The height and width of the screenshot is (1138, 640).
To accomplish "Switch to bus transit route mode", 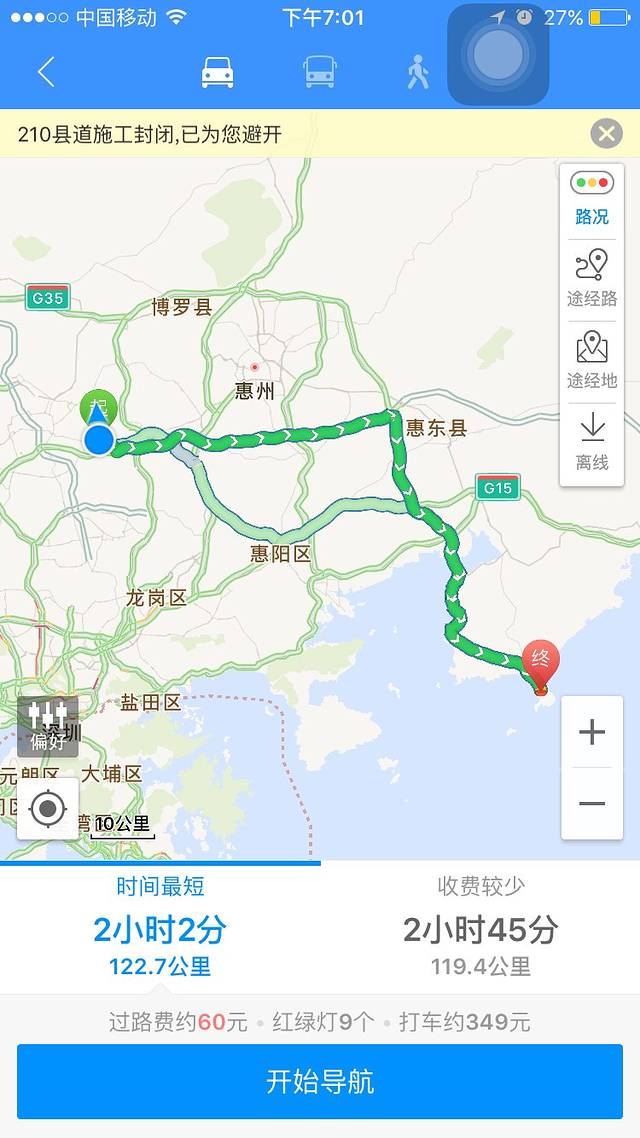I will pos(319,72).
